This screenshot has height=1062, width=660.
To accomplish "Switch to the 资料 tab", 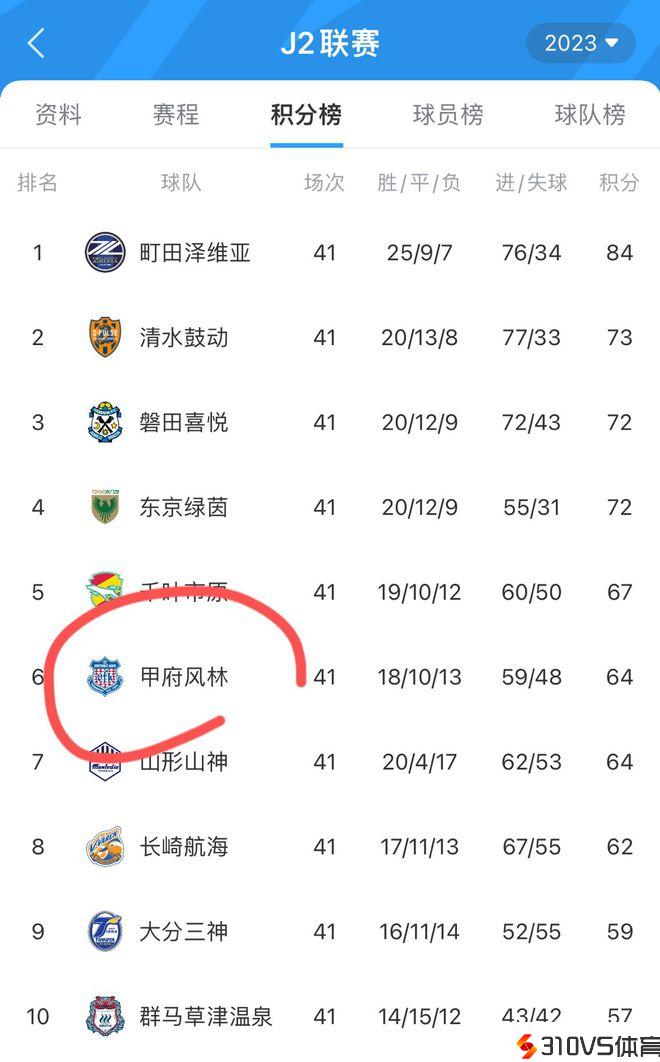I will 58,114.
